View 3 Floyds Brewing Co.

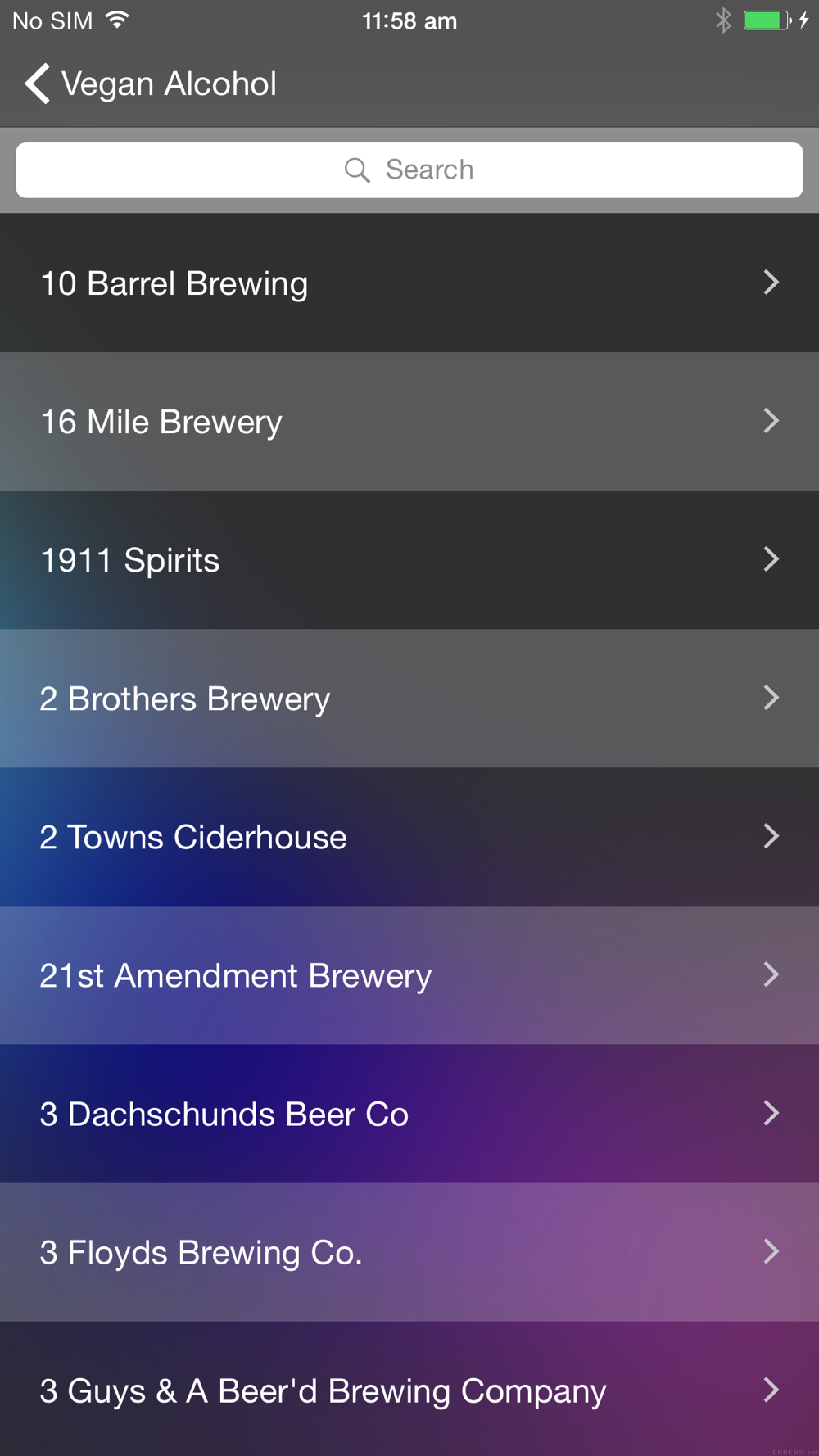pyautogui.click(x=409, y=1252)
